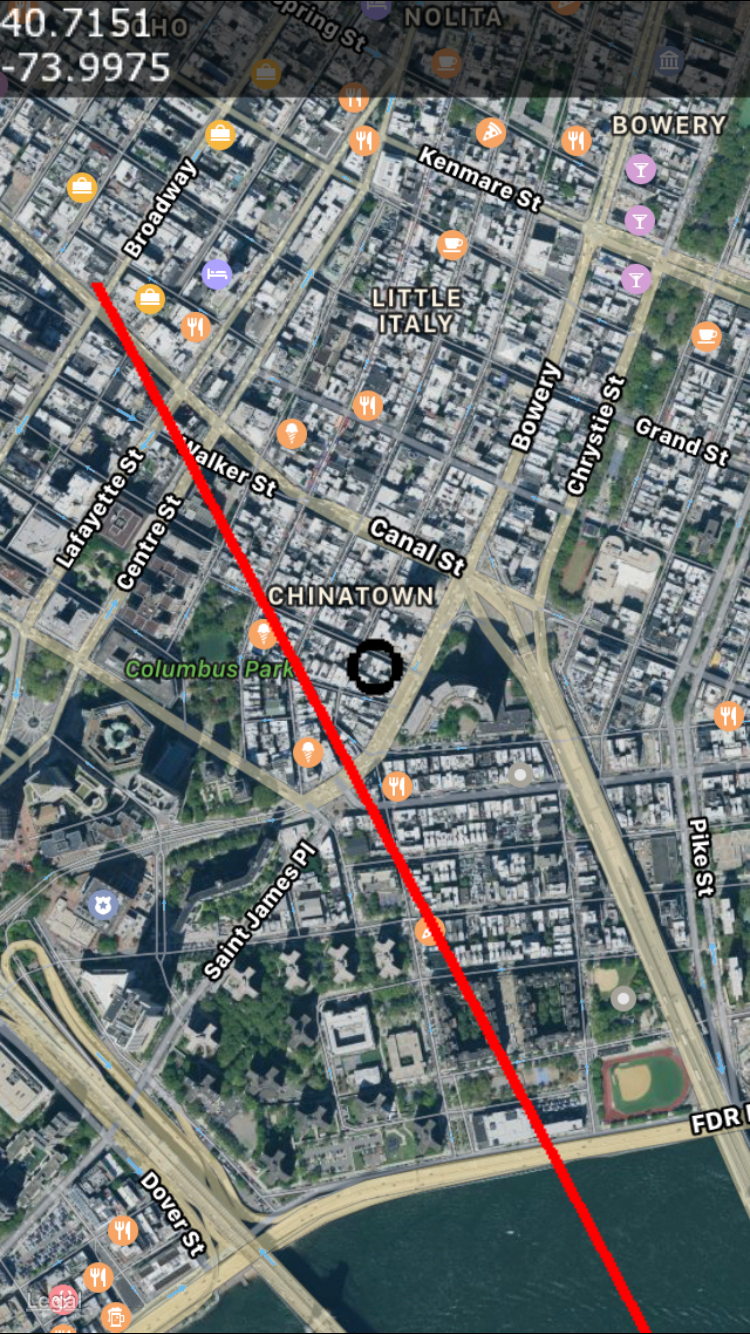The image size is (750, 1334).
Task: Open the police station marker
Action: coord(104,905)
